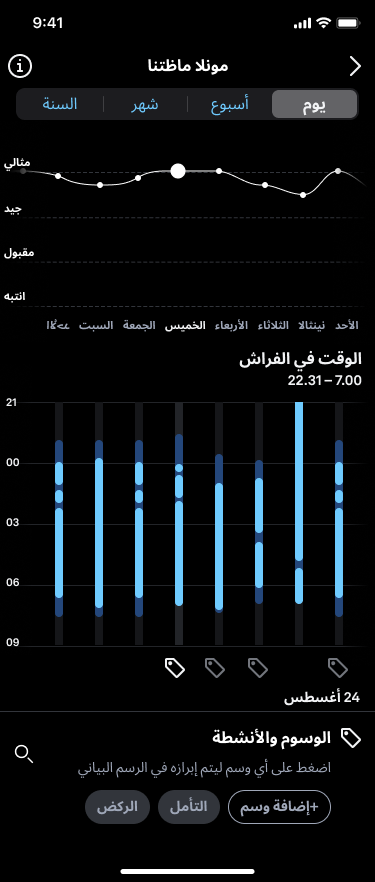Switch to the السنة (year) tab
This screenshot has width=375, height=882.
coord(60,104)
